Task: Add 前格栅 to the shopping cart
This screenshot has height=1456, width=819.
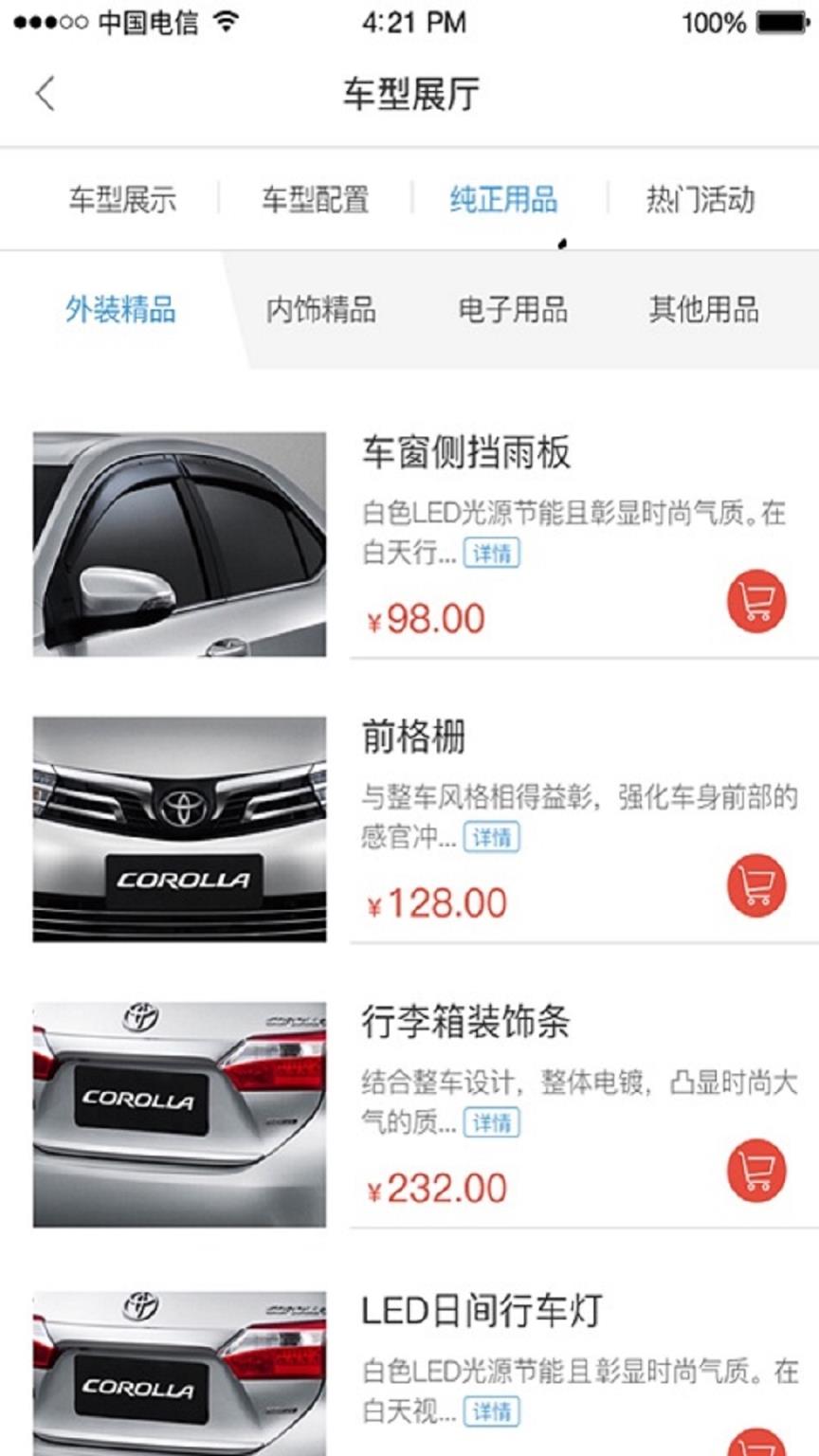Action: (x=756, y=885)
